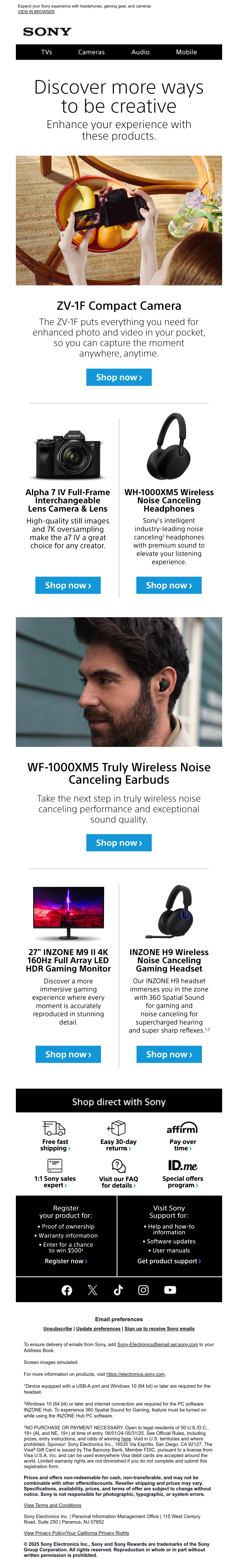The image size is (238, 1568).
Task: Open the Mobile category
Action: [x=186, y=52]
